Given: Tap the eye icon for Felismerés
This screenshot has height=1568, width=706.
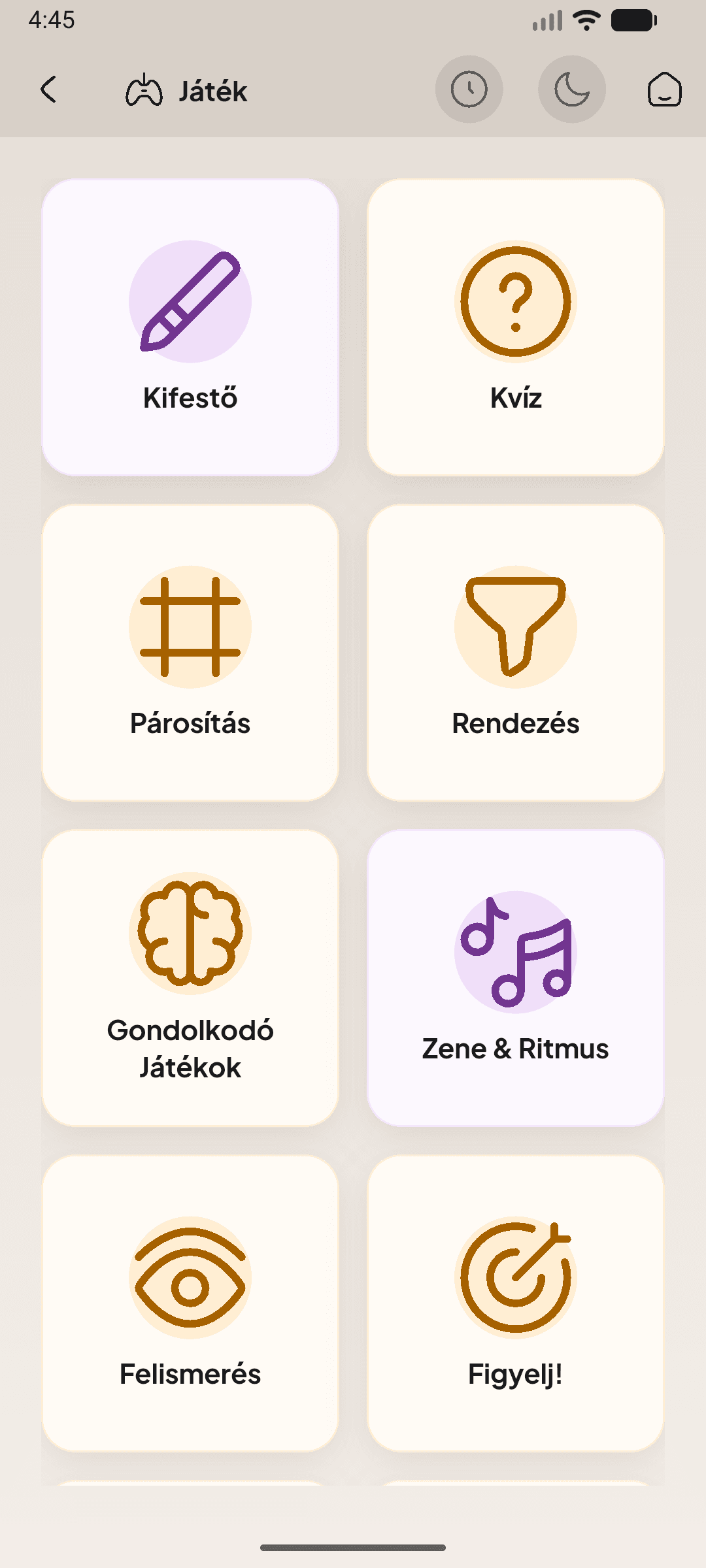Looking at the screenshot, I should [190, 1279].
